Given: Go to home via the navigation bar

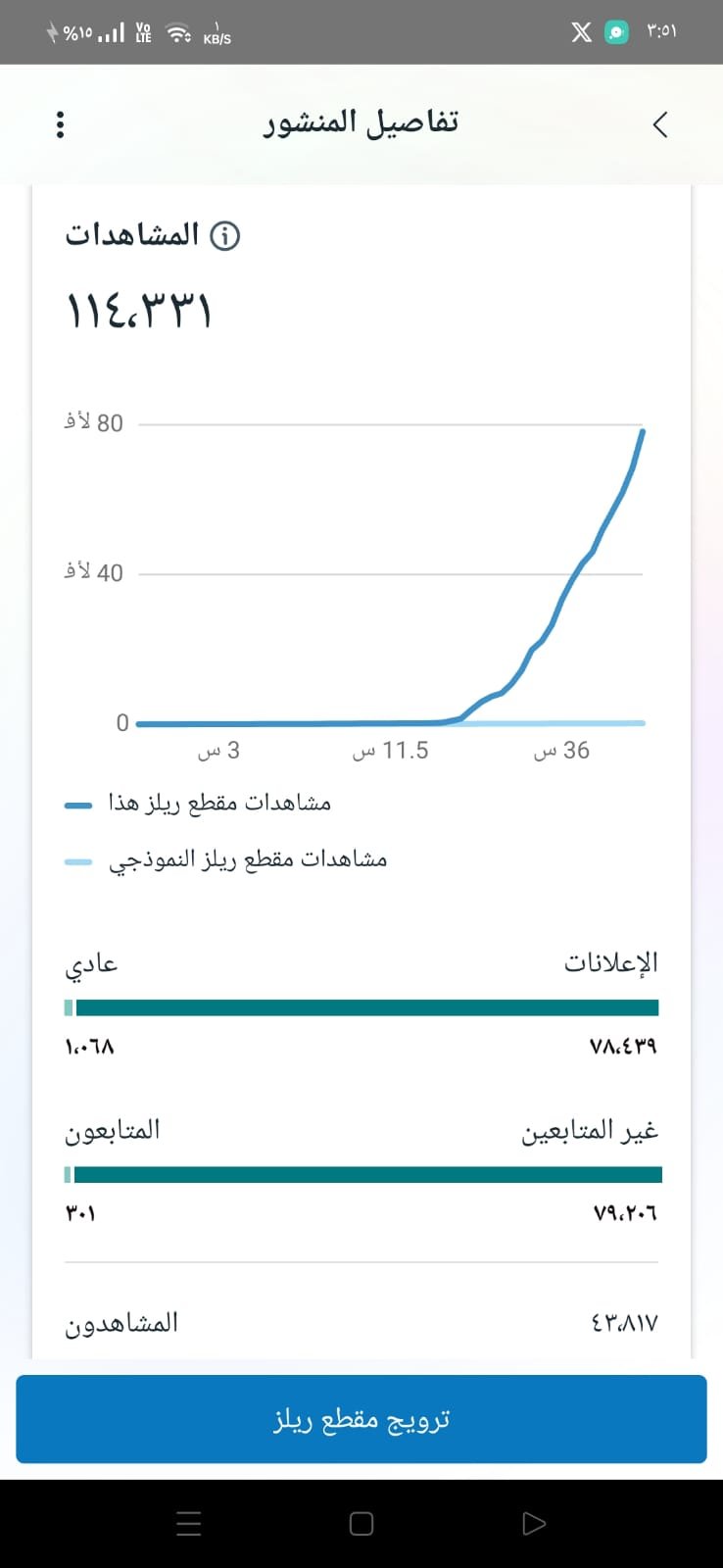Looking at the screenshot, I should [x=361, y=1523].
